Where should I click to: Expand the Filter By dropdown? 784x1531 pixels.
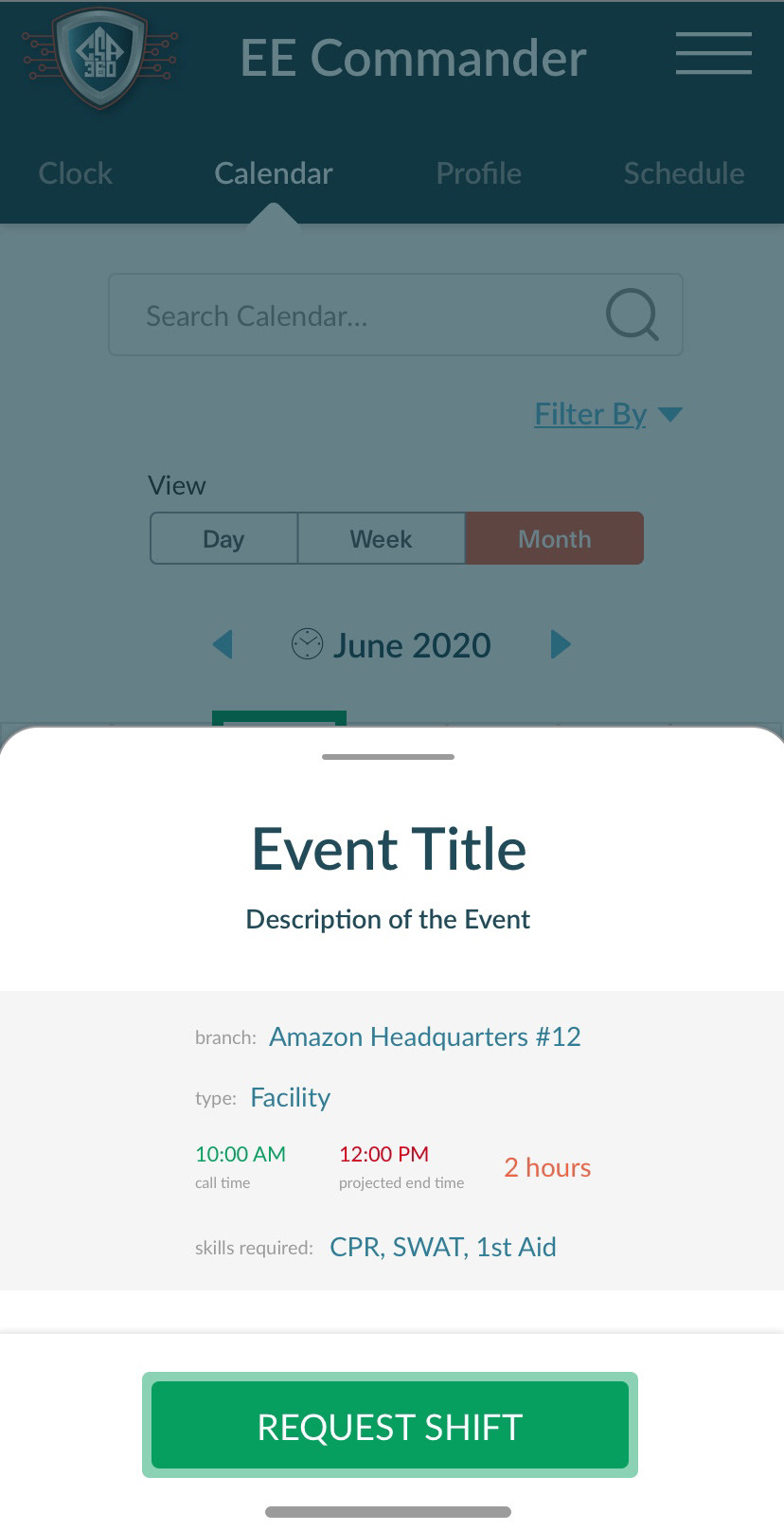point(609,414)
